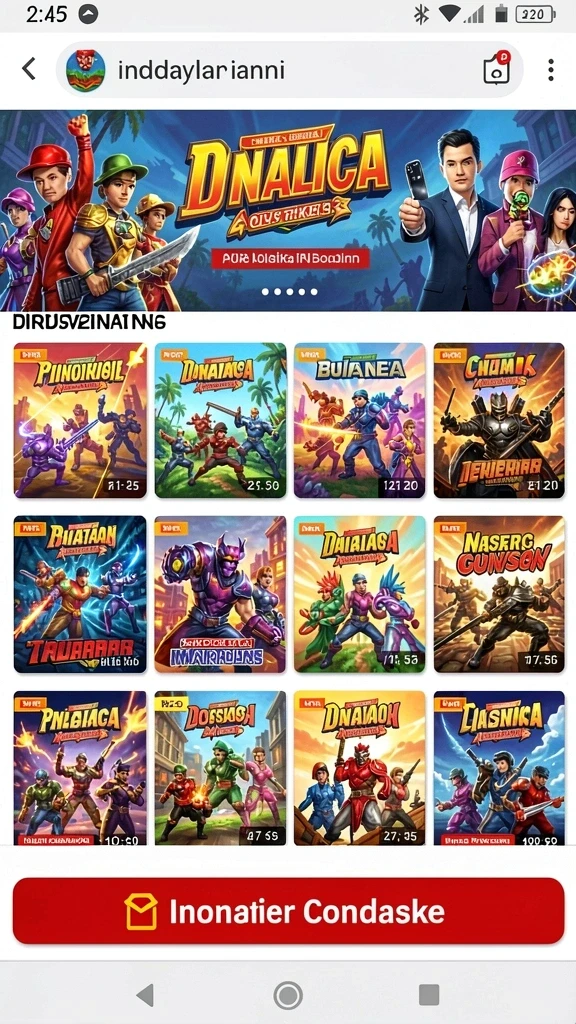
Task: Open the BUIATAAN game card
Action: (x=80, y=594)
